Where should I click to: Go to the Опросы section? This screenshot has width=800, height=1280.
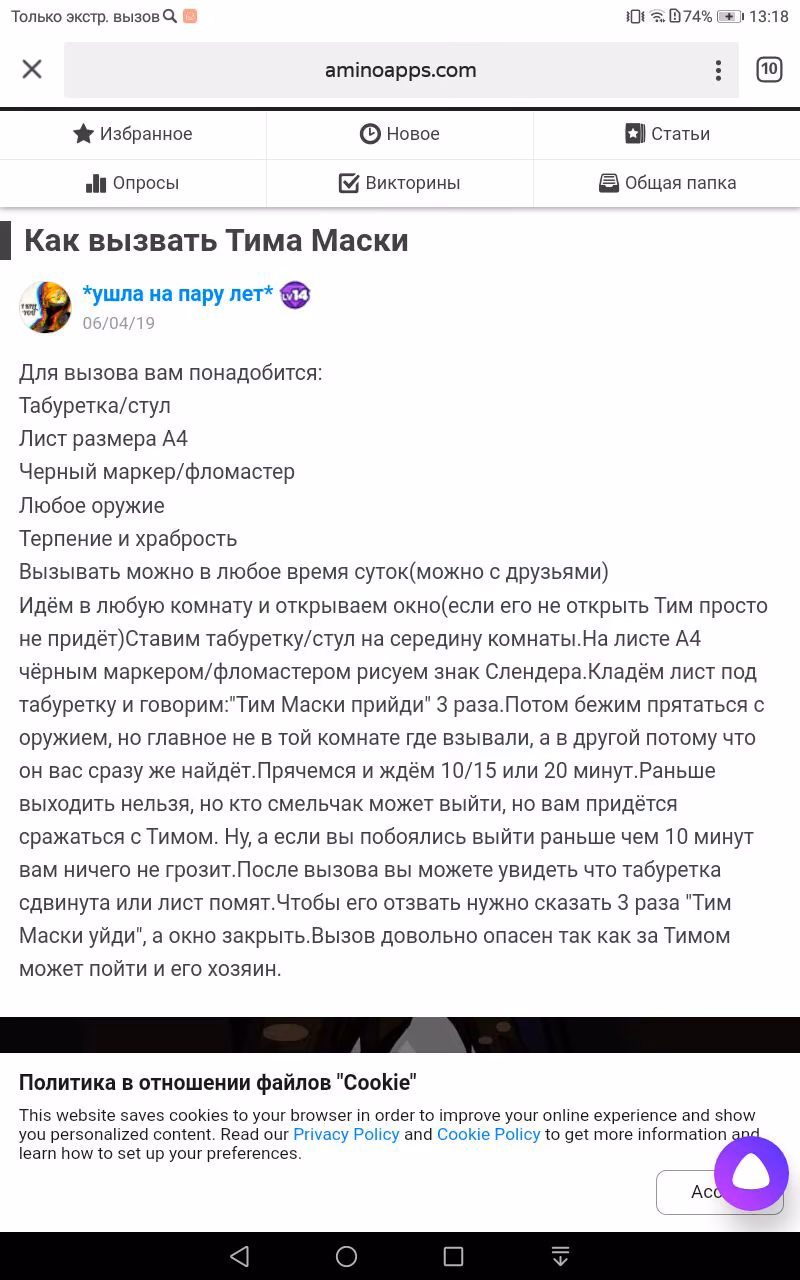pyautogui.click(x=133, y=183)
